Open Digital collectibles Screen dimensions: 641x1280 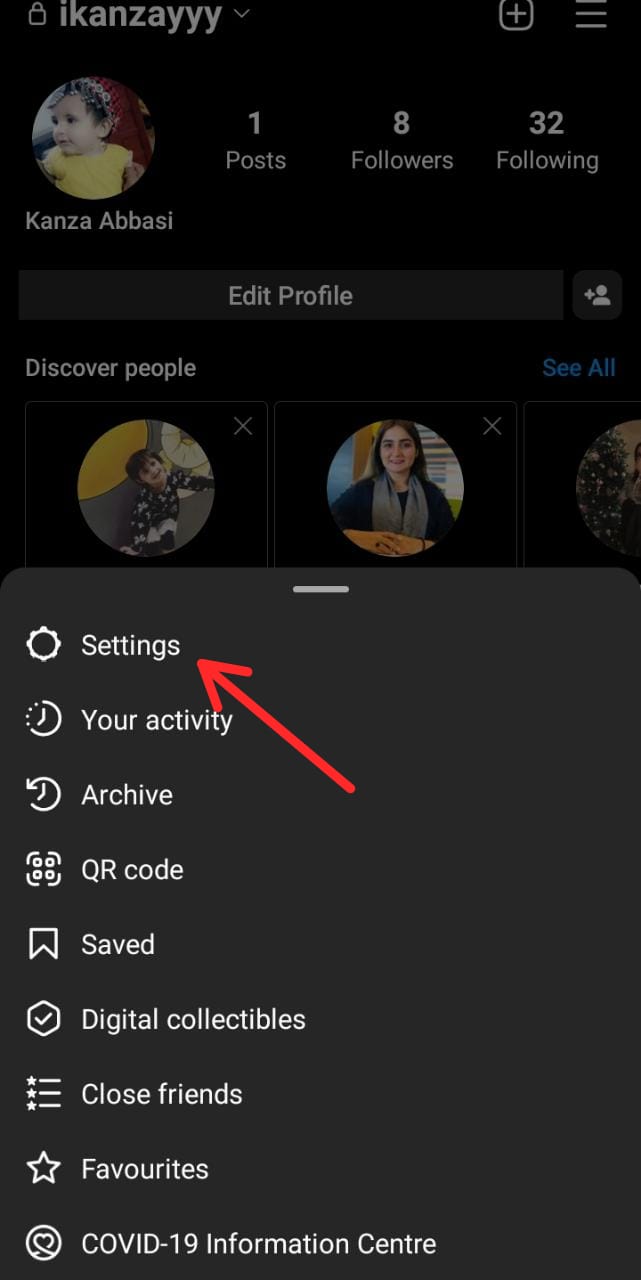coord(193,1020)
